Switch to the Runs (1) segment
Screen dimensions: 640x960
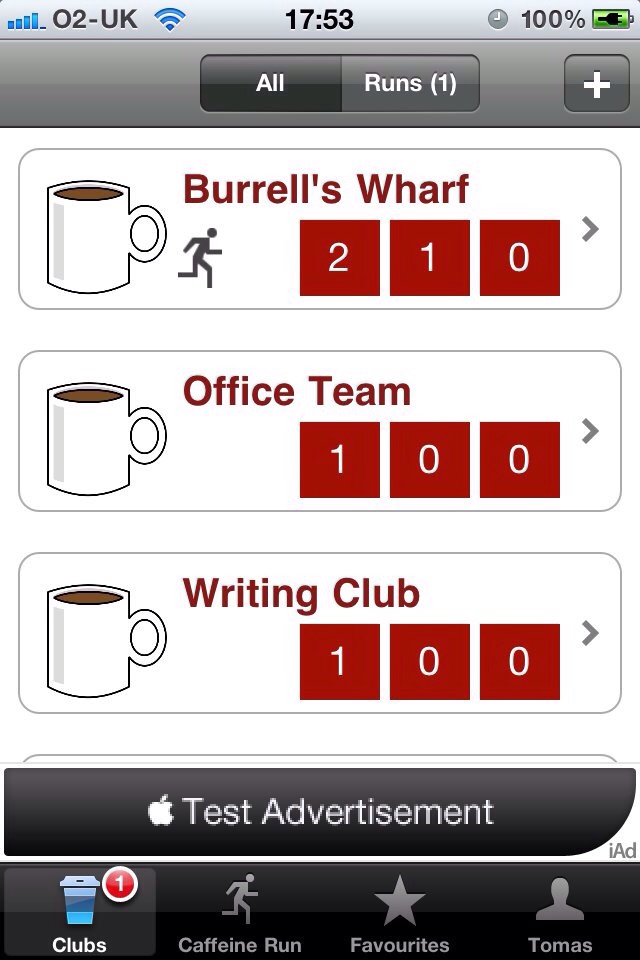410,84
